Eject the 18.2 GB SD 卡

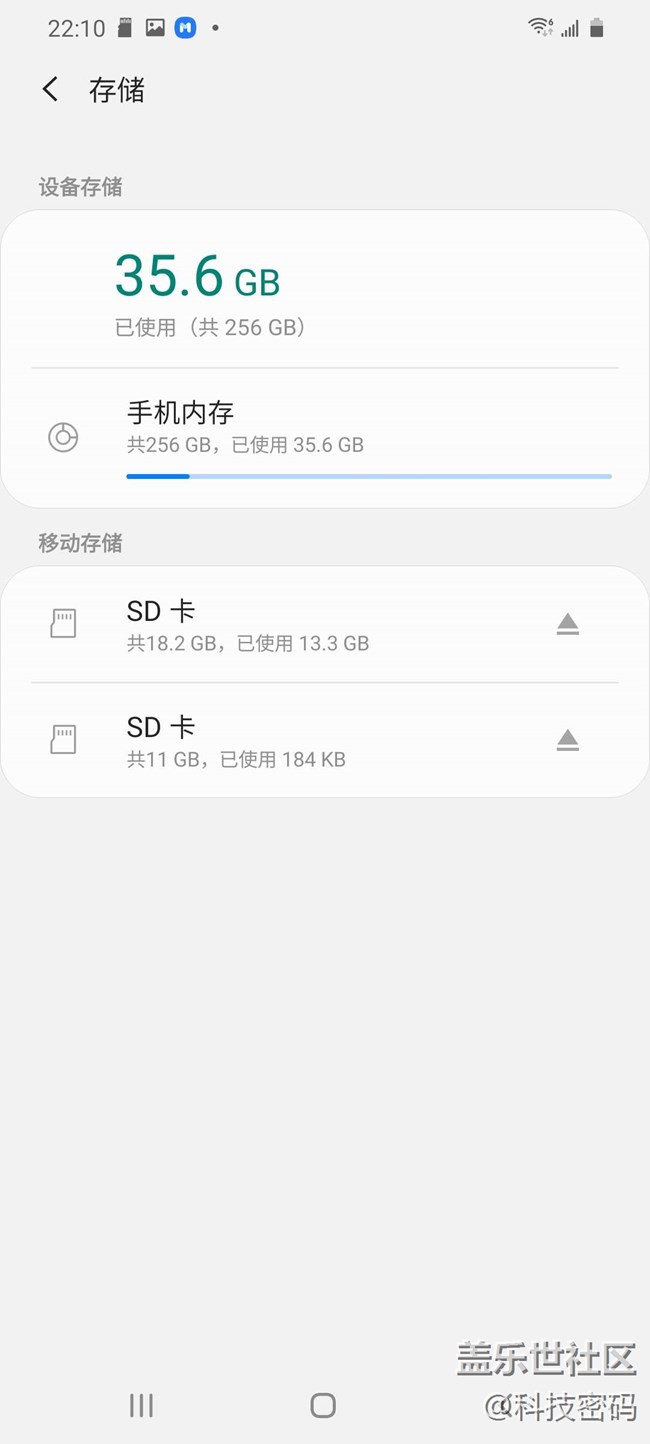[x=567, y=625]
